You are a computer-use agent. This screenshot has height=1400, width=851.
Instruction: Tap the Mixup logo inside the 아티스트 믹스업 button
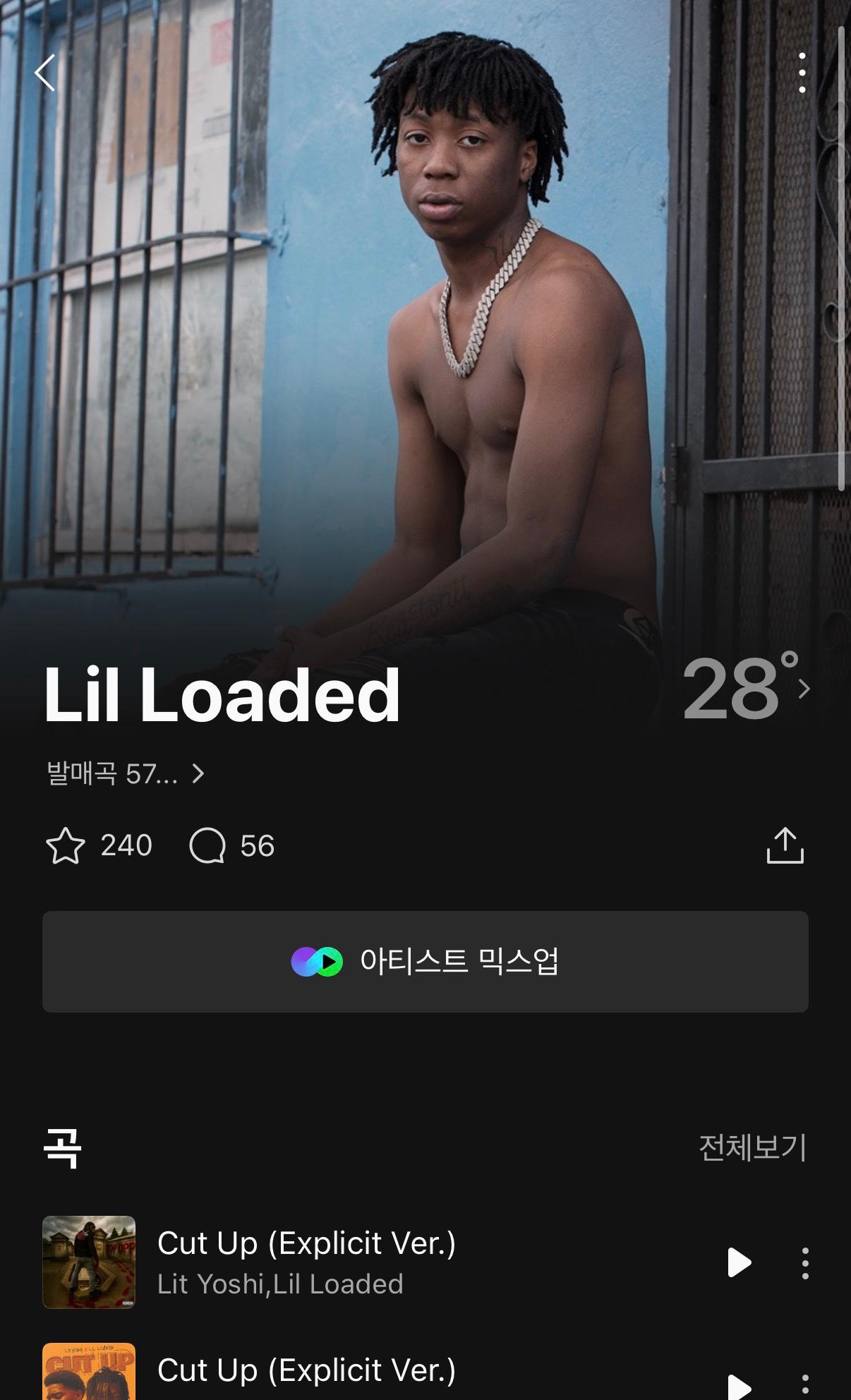315,961
